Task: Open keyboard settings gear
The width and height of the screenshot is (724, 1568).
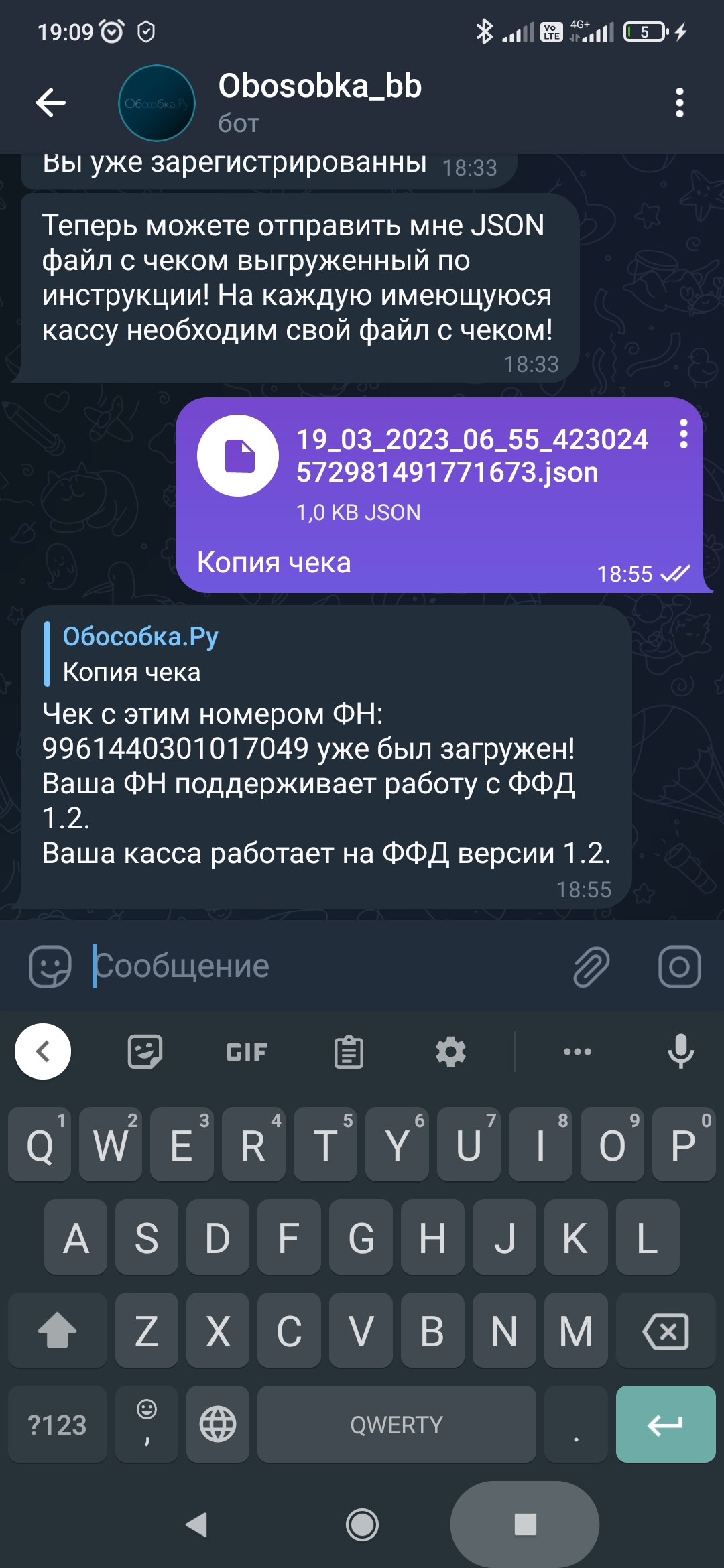Action: tap(450, 1052)
